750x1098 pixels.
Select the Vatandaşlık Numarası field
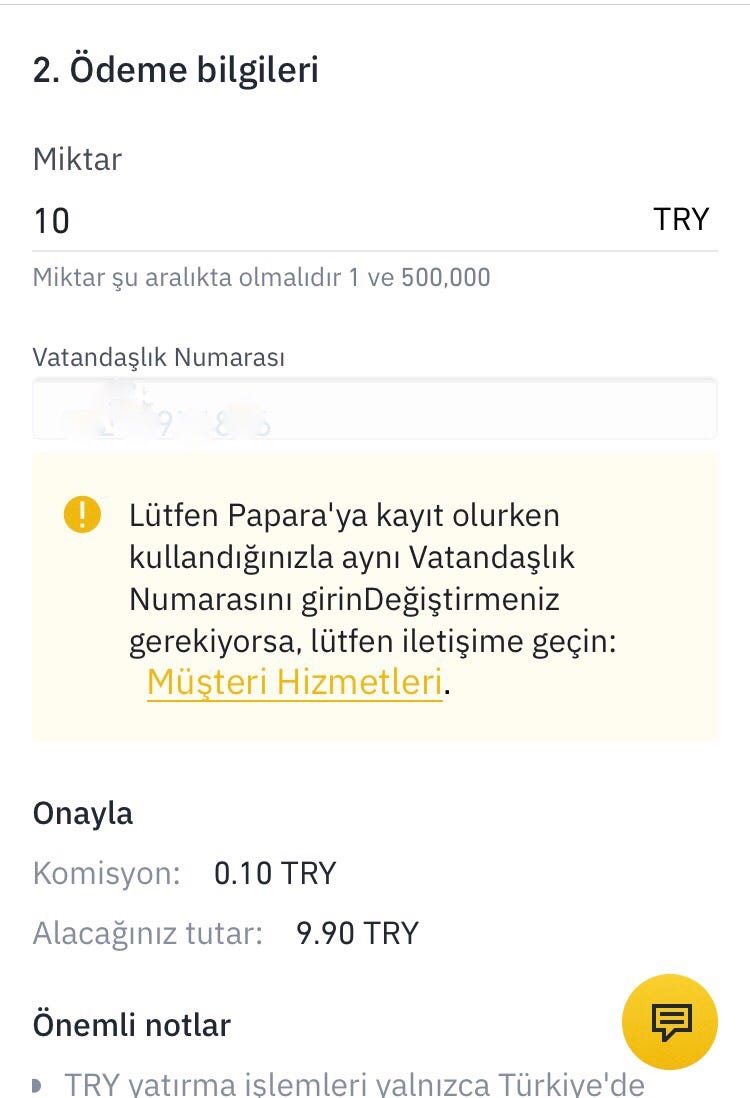coord(374,409)
